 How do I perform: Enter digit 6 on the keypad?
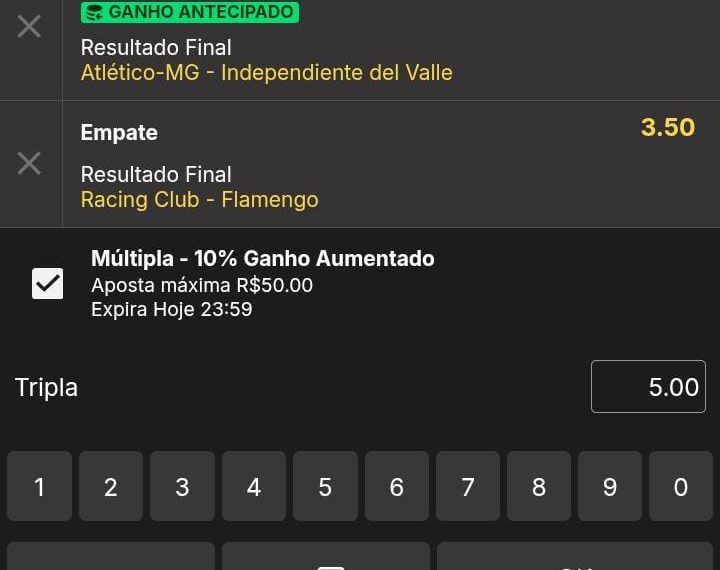point(396,486)
